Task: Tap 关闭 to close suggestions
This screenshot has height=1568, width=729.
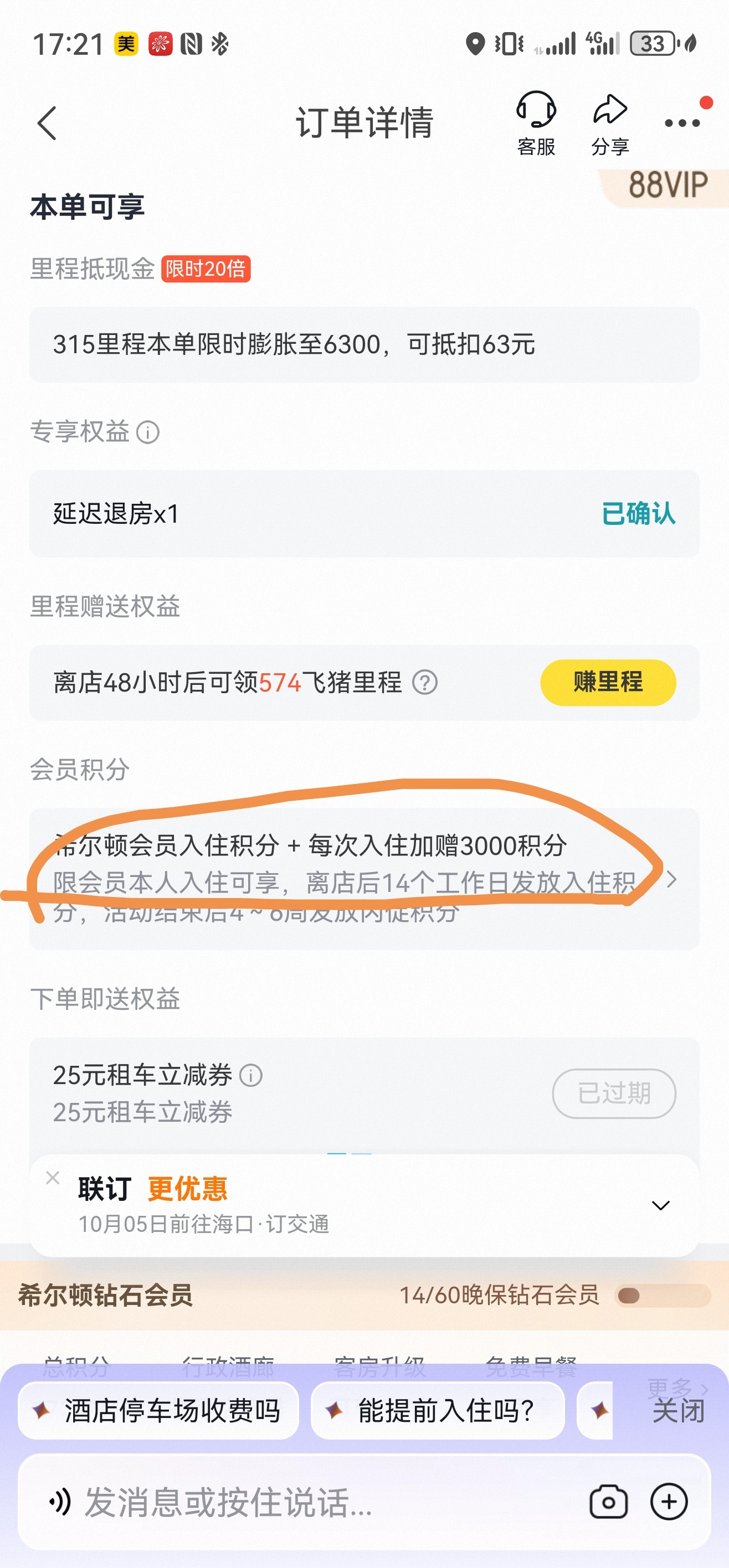Action: (677, 1410)
